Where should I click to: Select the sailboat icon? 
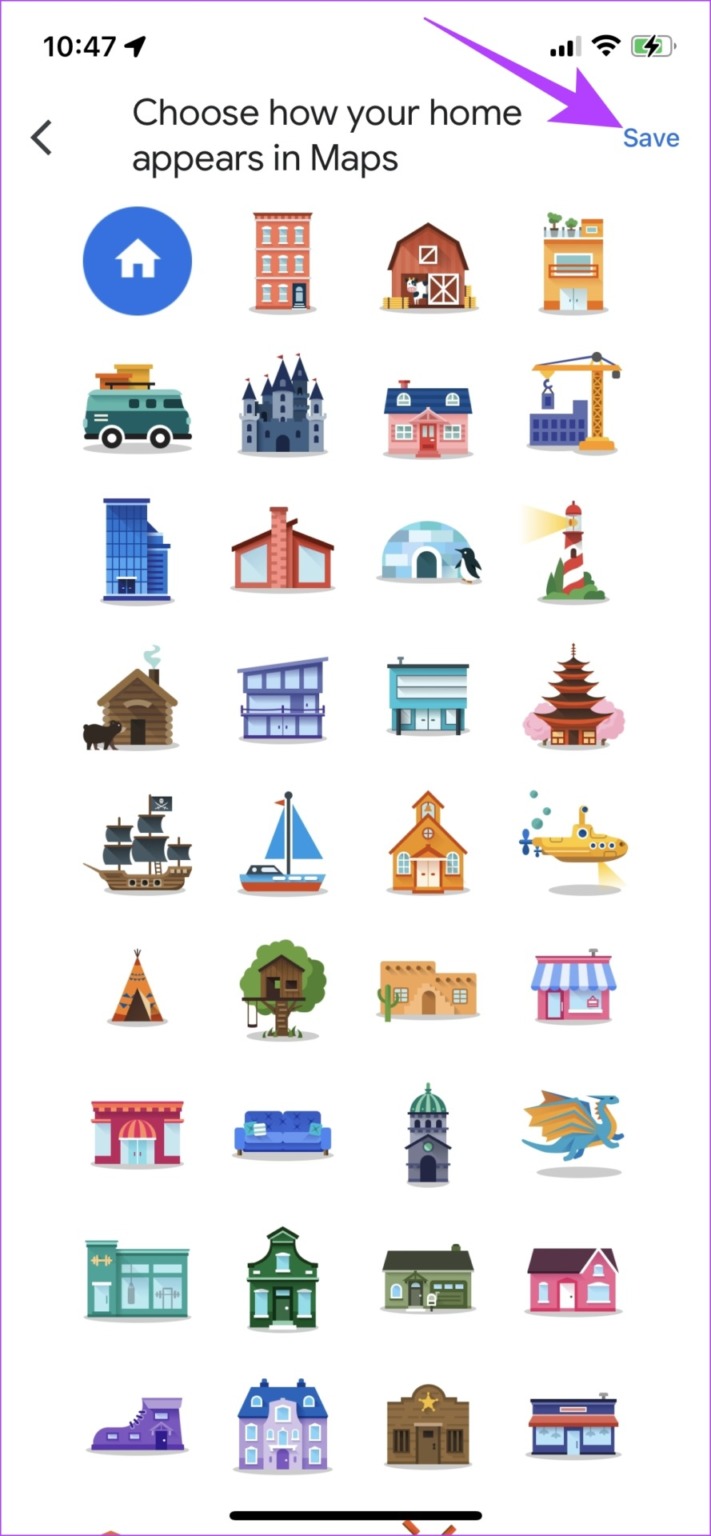click(283, 842)
